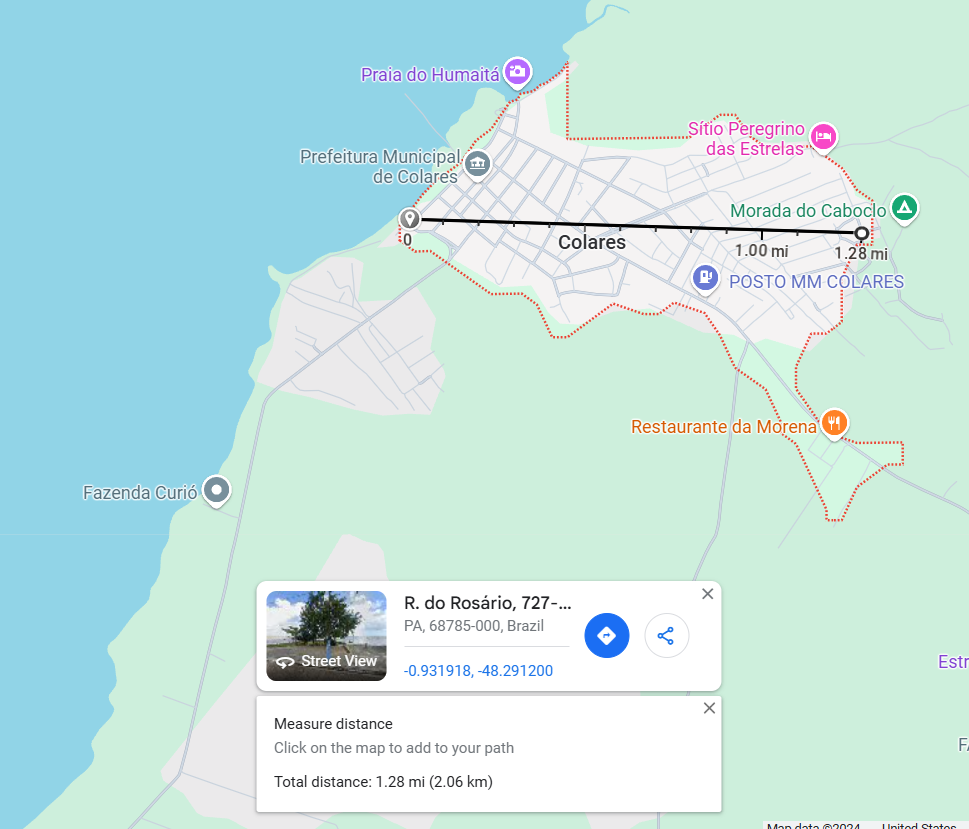This screenshot has width=969, height=829.
Task: Tap the Fazenda Curió place marker
Action: click(x=216, y=490)
